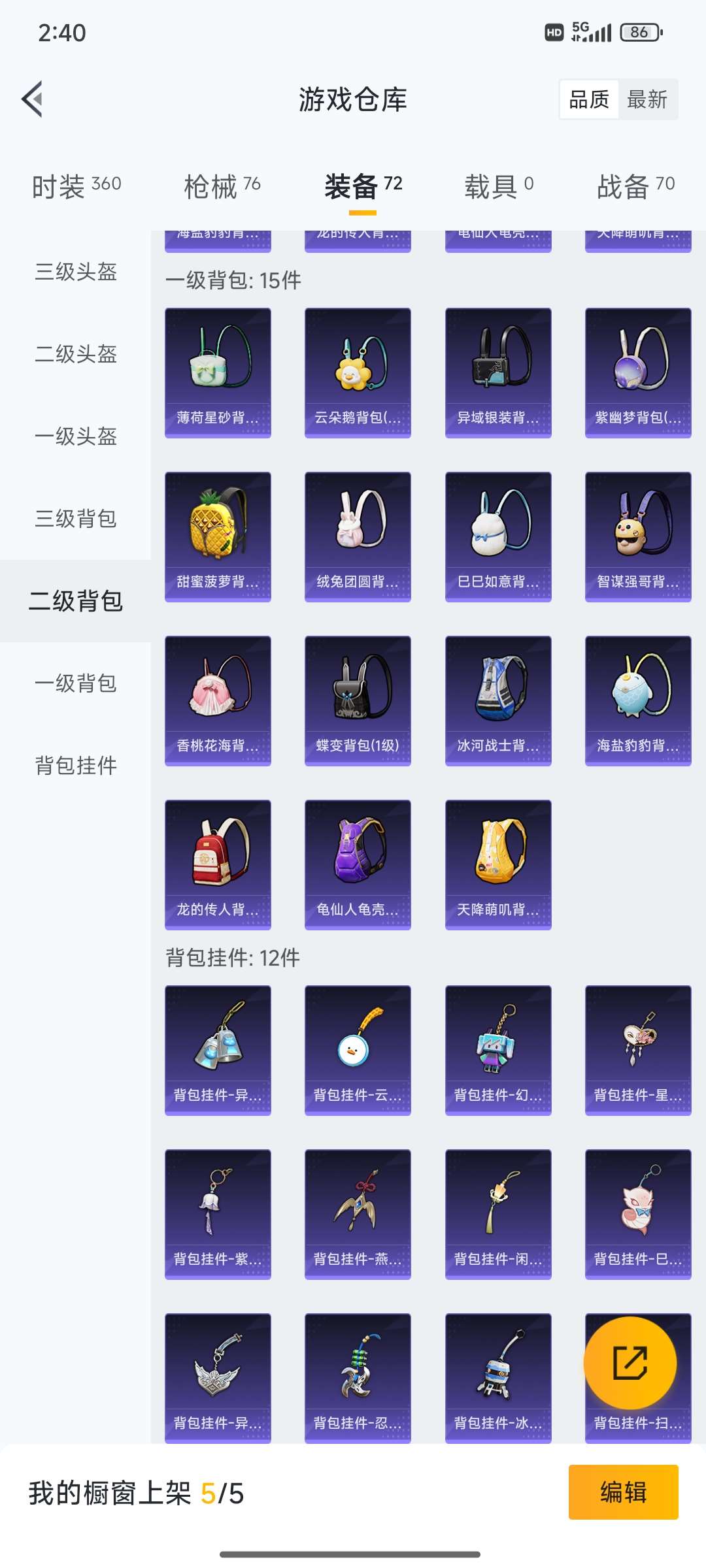Open the 冰河战士 backpack item
Image resolution: width=706 pixels, height=1568 pixels.
[498, 700]
